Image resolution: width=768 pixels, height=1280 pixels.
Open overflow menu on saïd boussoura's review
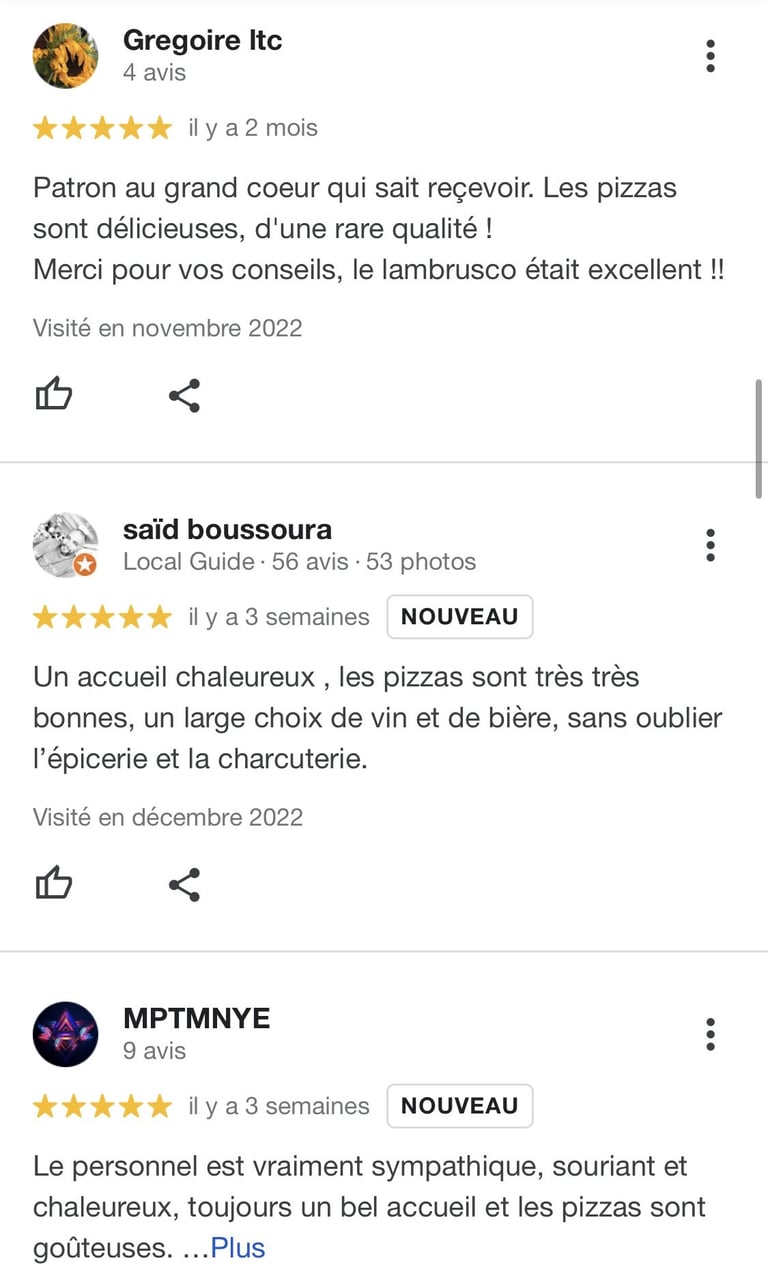(x=710, y=545)
